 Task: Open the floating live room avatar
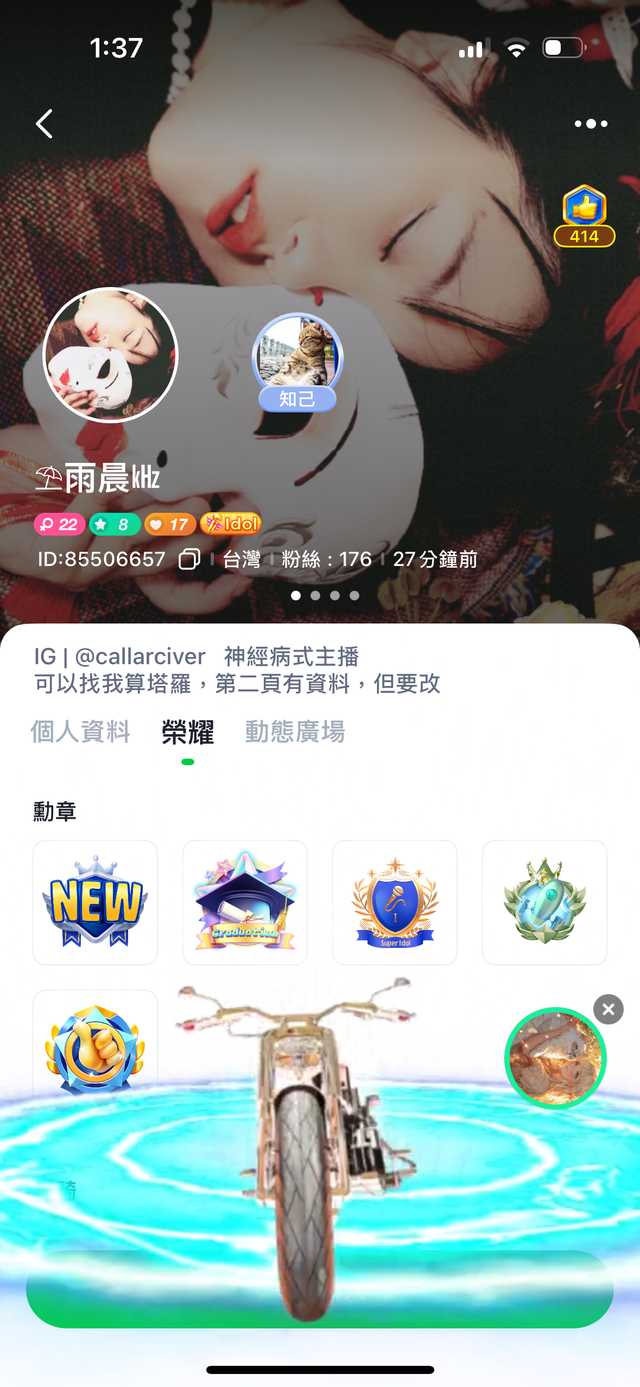(x=555, y=1058)
